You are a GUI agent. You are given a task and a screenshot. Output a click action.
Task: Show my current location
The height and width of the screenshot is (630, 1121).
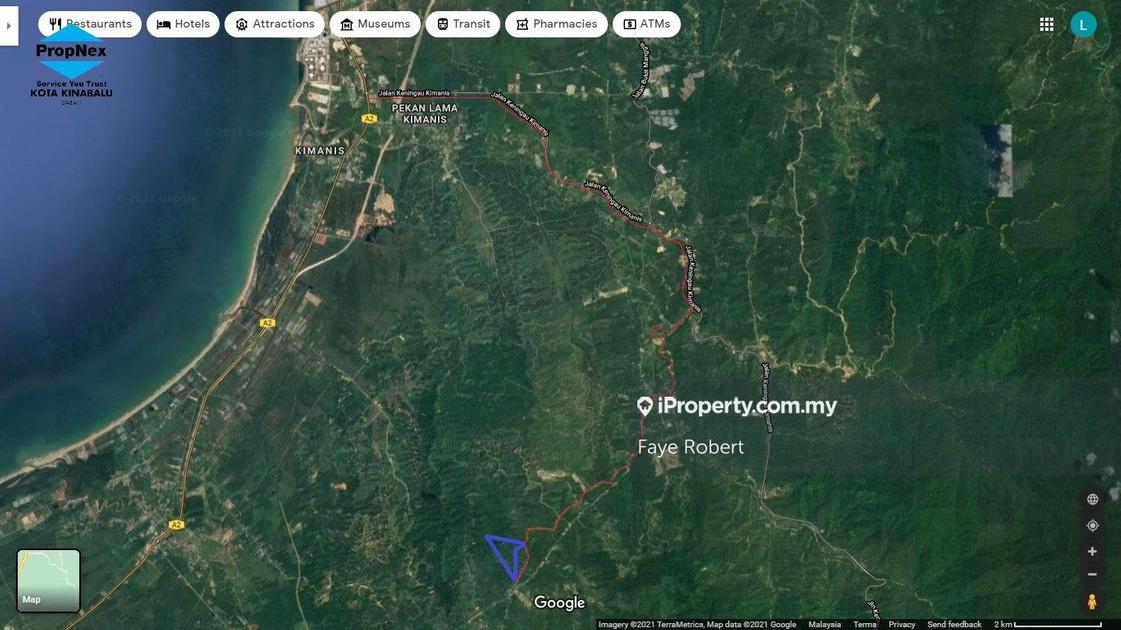coord(1092,525)
